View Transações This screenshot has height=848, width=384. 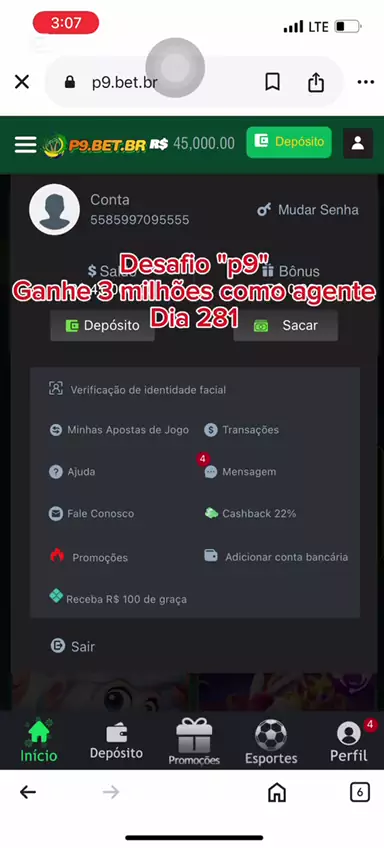[x=242, y=430]
